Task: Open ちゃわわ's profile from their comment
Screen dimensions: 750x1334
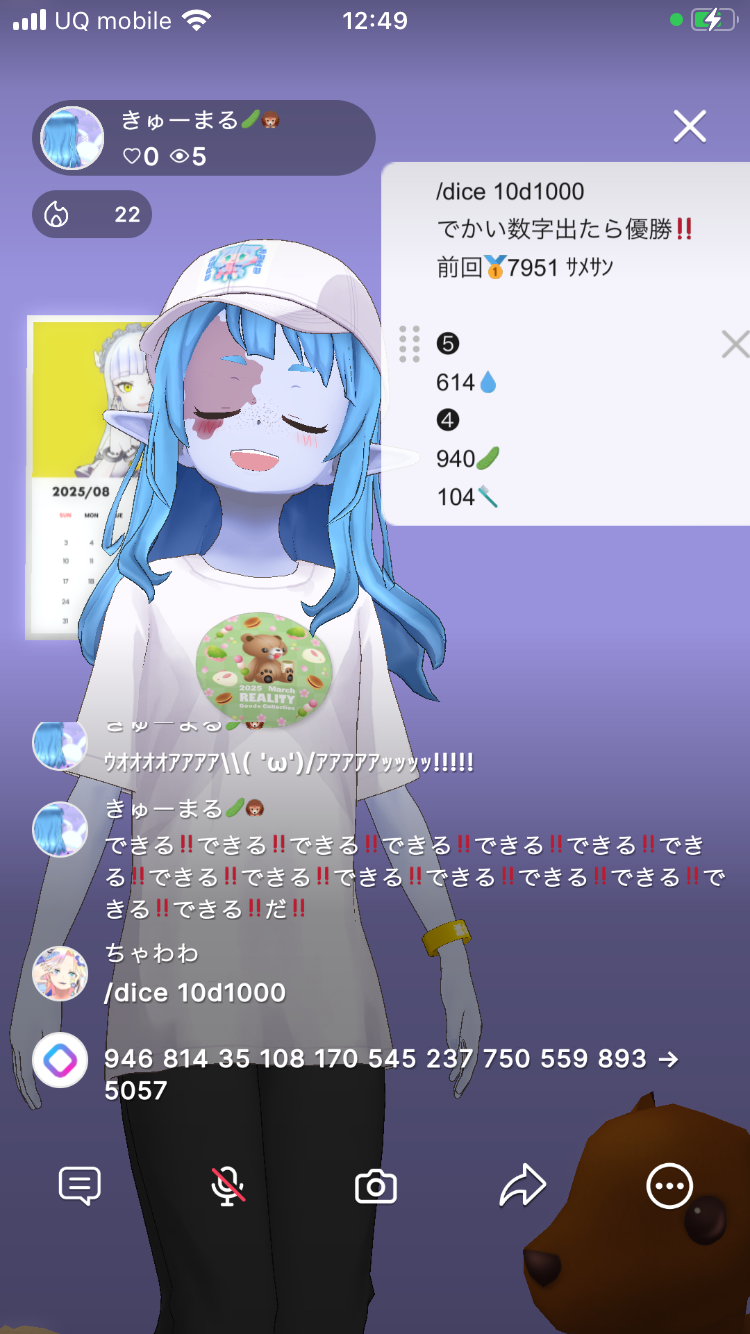Action: tap(60, 974)
